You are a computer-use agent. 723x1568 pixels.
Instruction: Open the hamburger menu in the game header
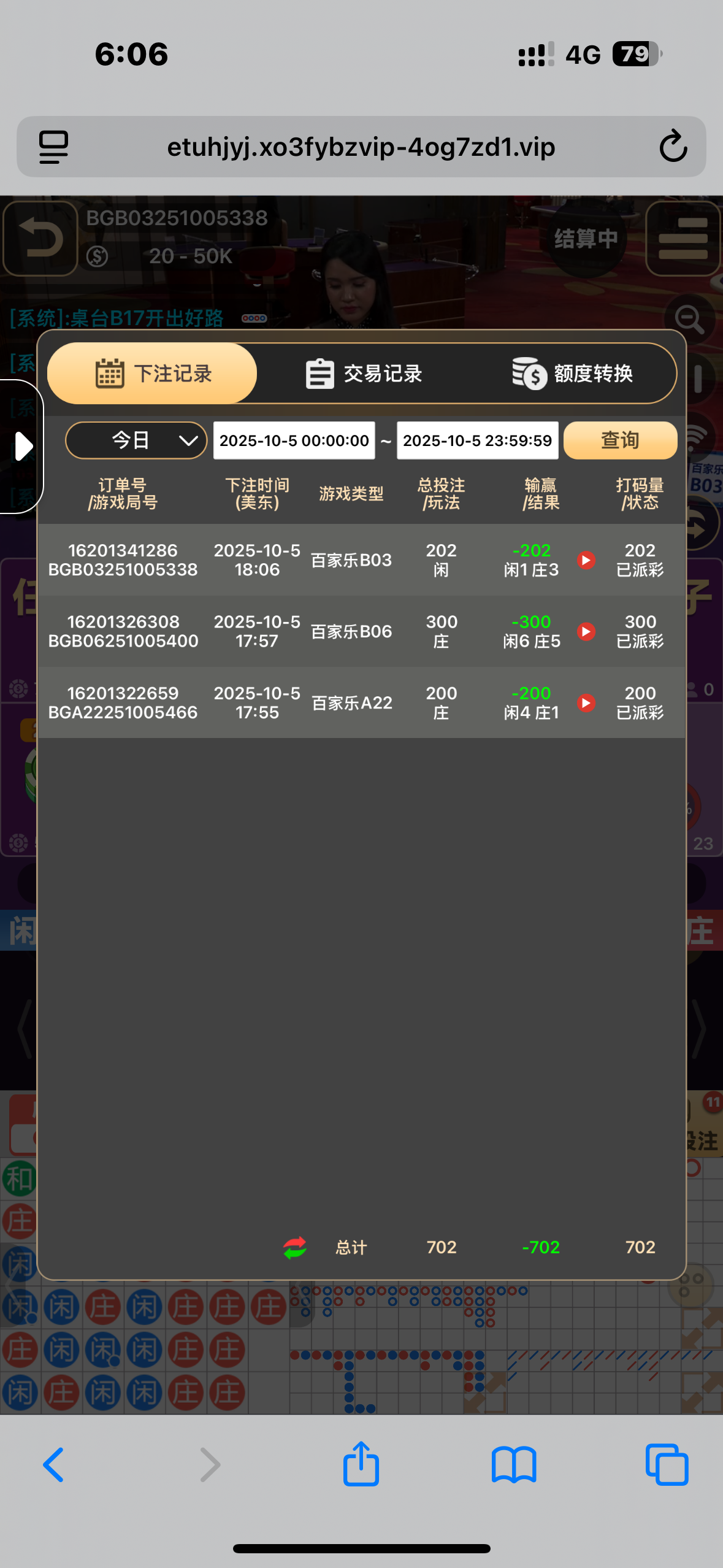pyautogui.click(x=683, y=239)
